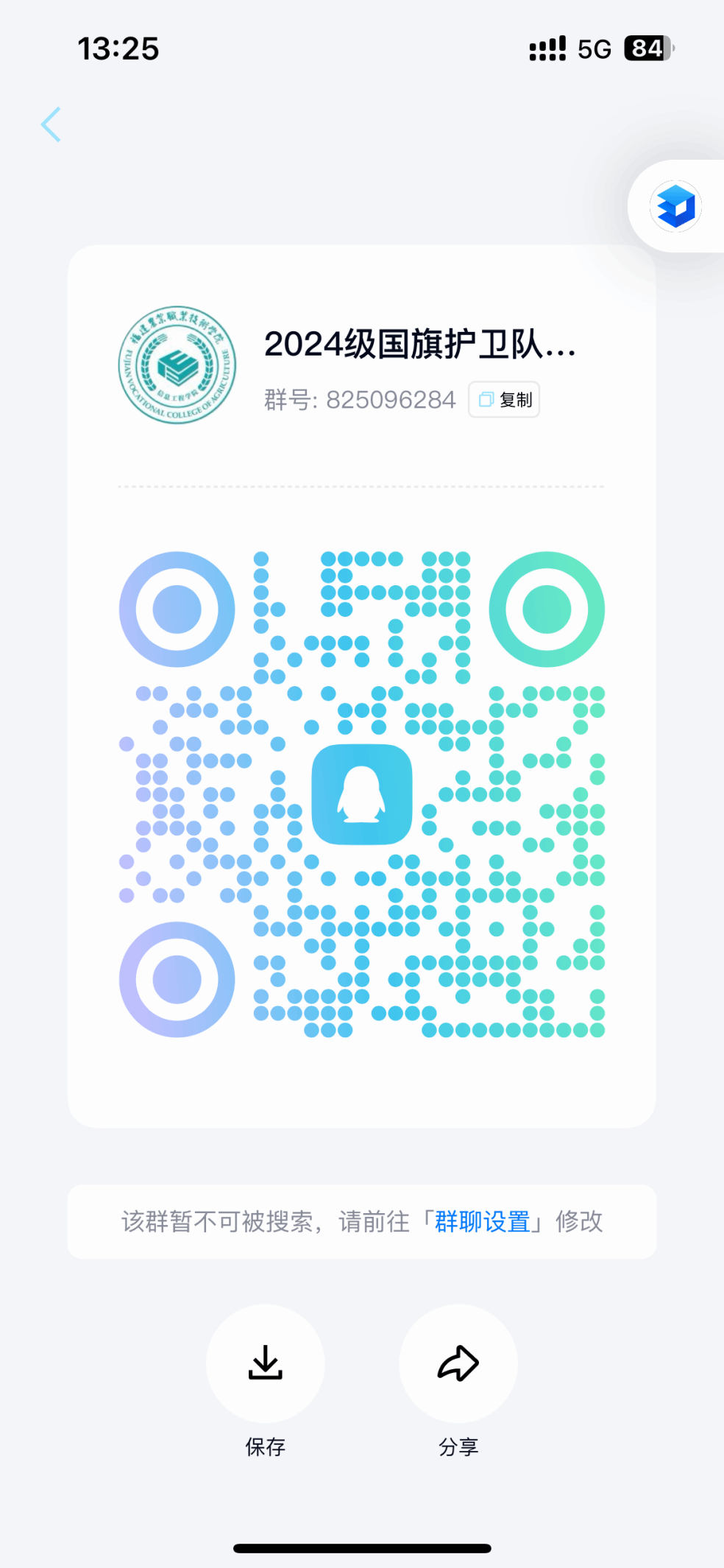The height and width of the screenshot is (1568, 724).
Task: Copy the group number 825096284
Action: point(504,400)
